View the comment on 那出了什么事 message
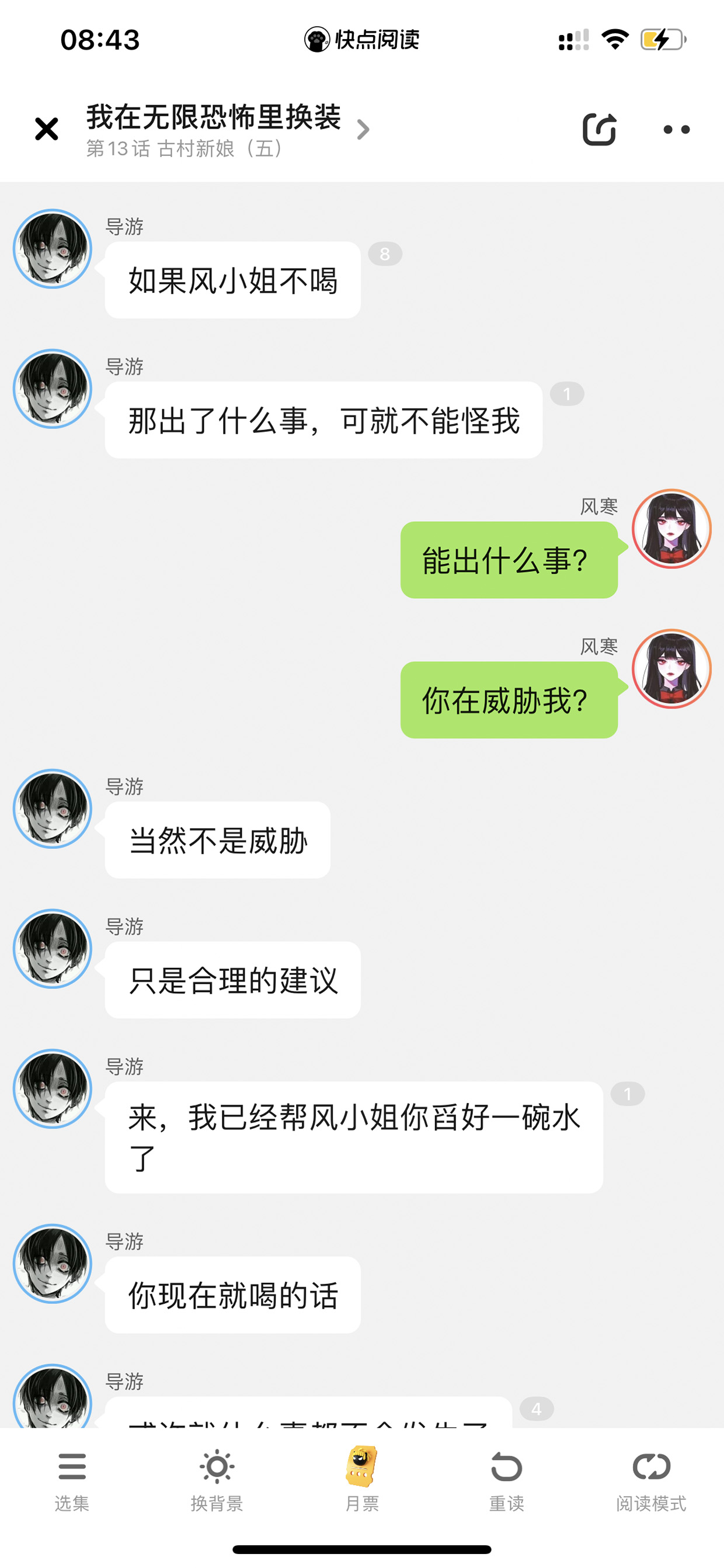This screenshot has height=1568, width=724. click(567, 394)
